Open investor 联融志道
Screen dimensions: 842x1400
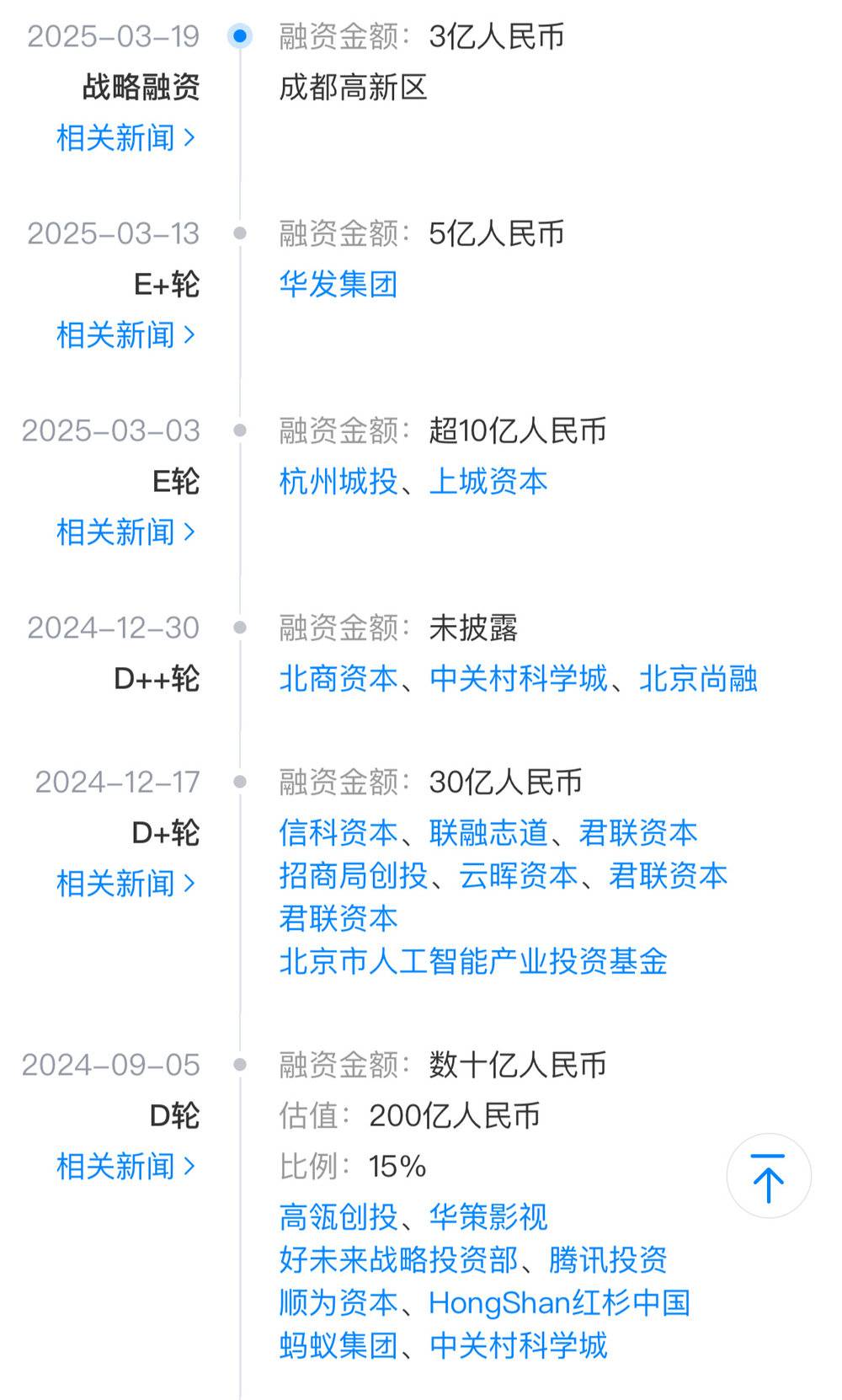488,833
